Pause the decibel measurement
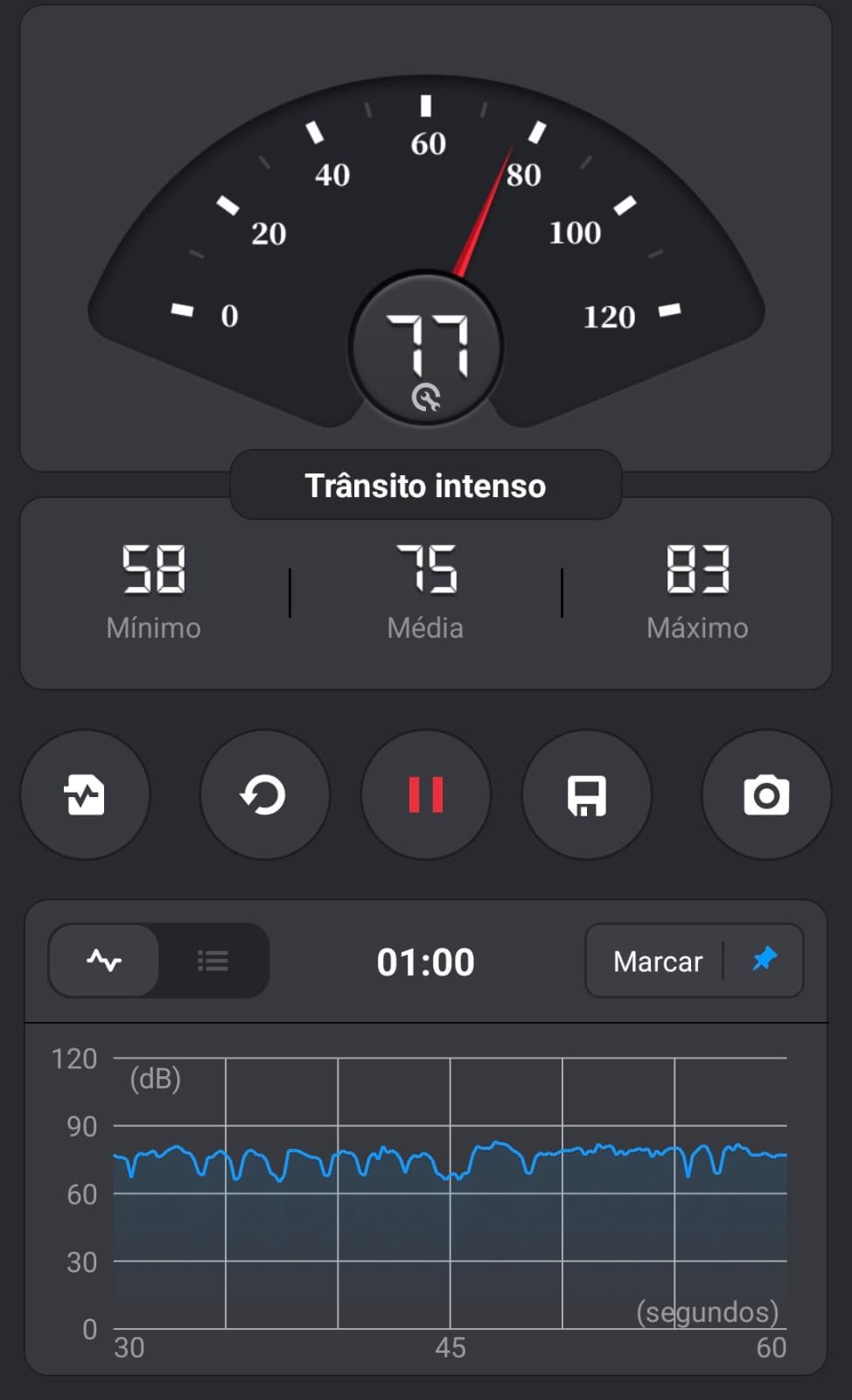Screen dimensions: 852x1400 point(426,795)
